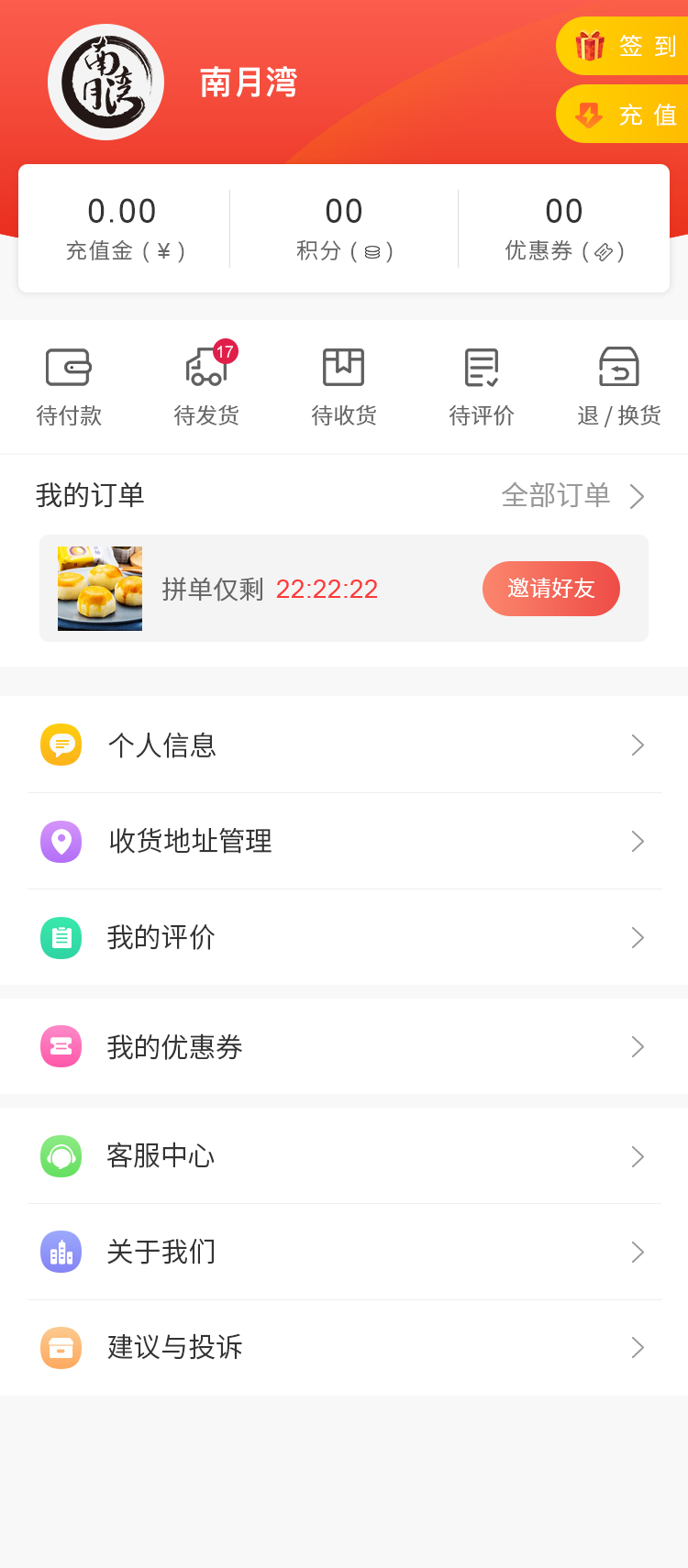The image size is (688, 1568).
Task: Tap the 南月湾 profile avatar
Action: point(106,83)
